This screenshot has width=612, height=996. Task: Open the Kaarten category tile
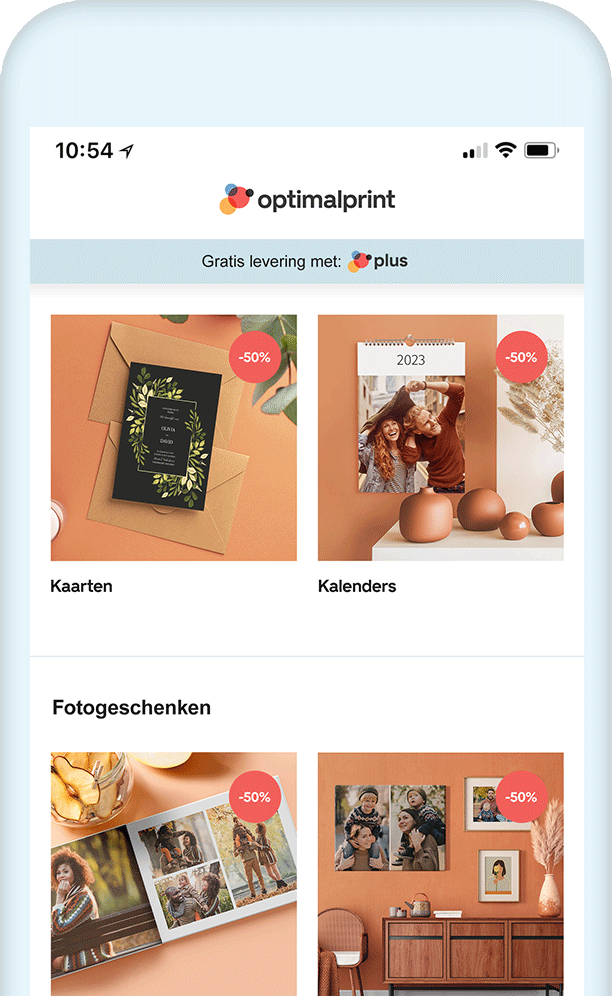click(x=173, y=438)
